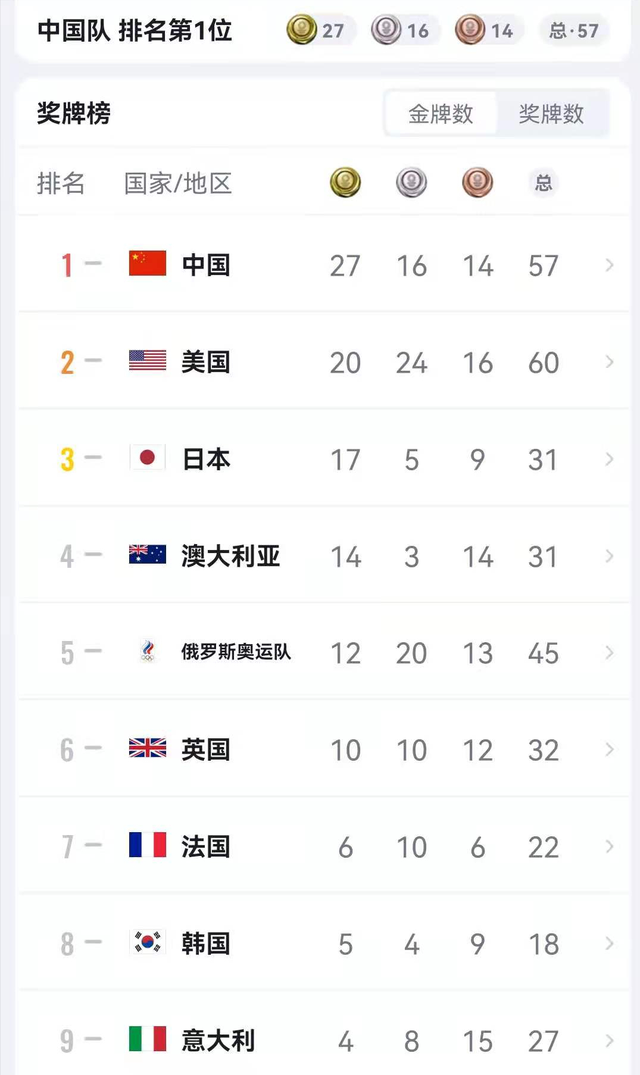The height and width of the screenshot is (1075, 640).
Task: Open 日本 medal details row
Action: tap(320, 459)
